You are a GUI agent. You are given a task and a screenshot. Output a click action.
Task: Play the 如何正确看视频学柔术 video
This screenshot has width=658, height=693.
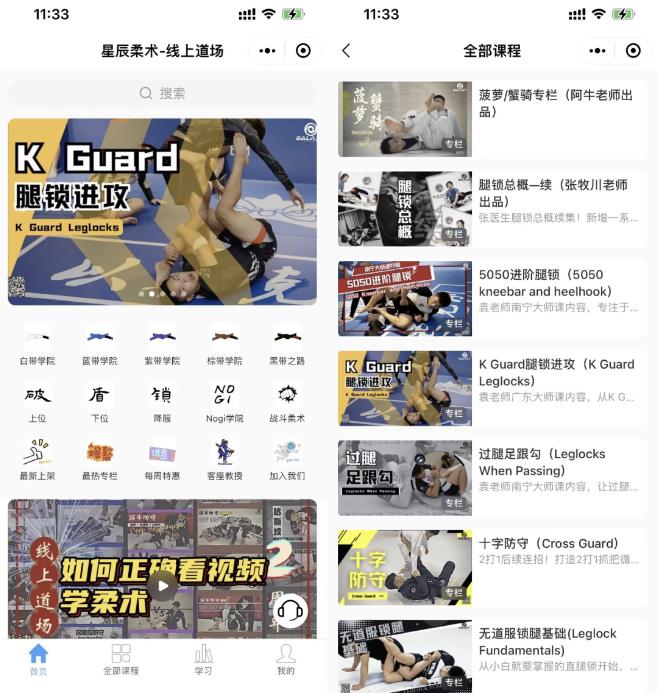pos(162,586)
